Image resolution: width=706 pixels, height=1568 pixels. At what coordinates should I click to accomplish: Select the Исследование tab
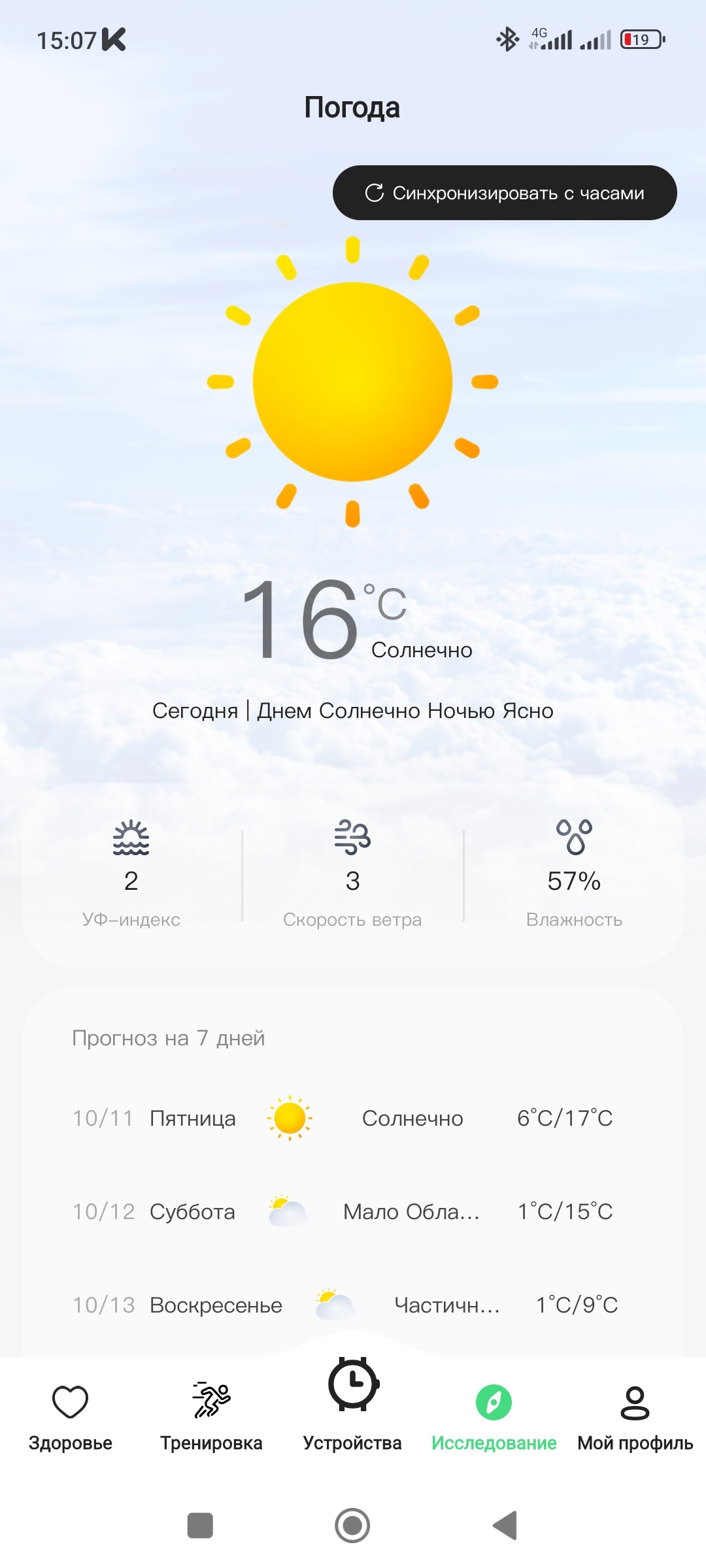pos(494,1414)
